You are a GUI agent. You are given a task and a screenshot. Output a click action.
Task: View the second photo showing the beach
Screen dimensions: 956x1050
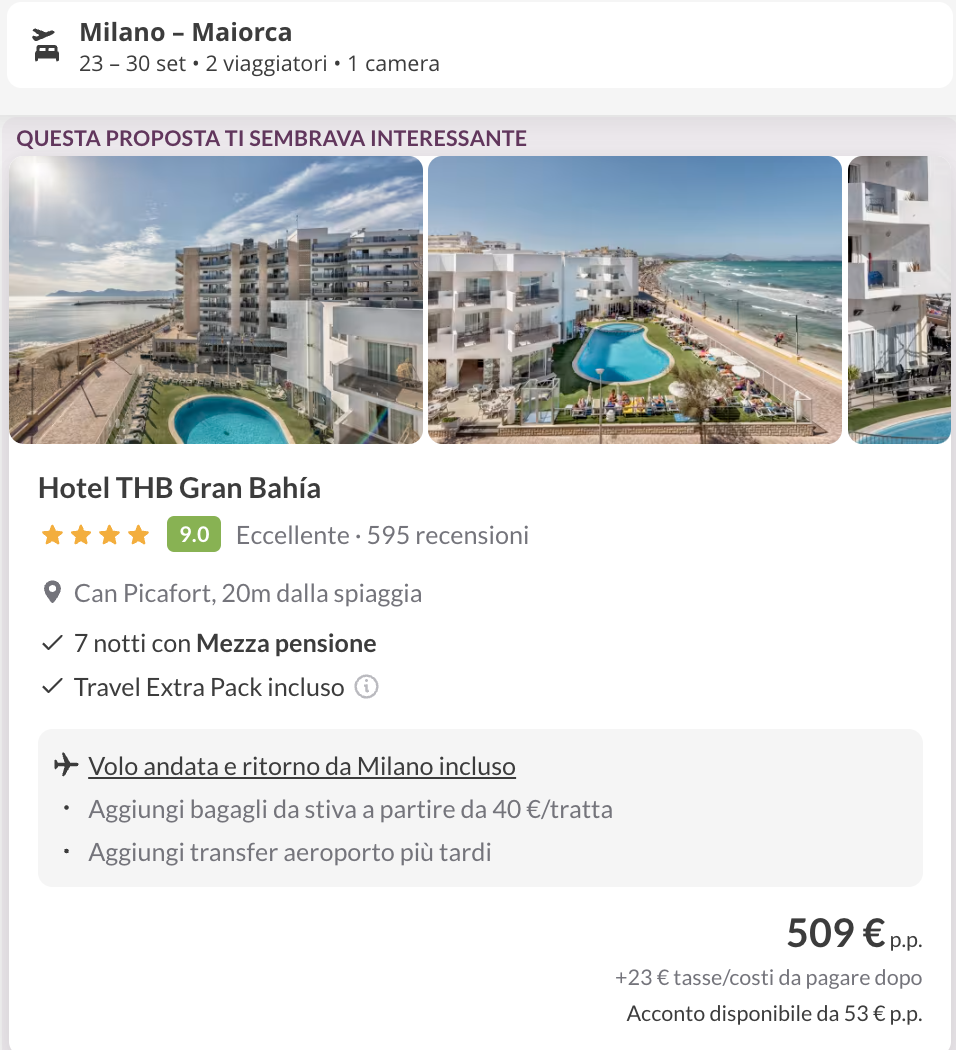pos(635,300)
